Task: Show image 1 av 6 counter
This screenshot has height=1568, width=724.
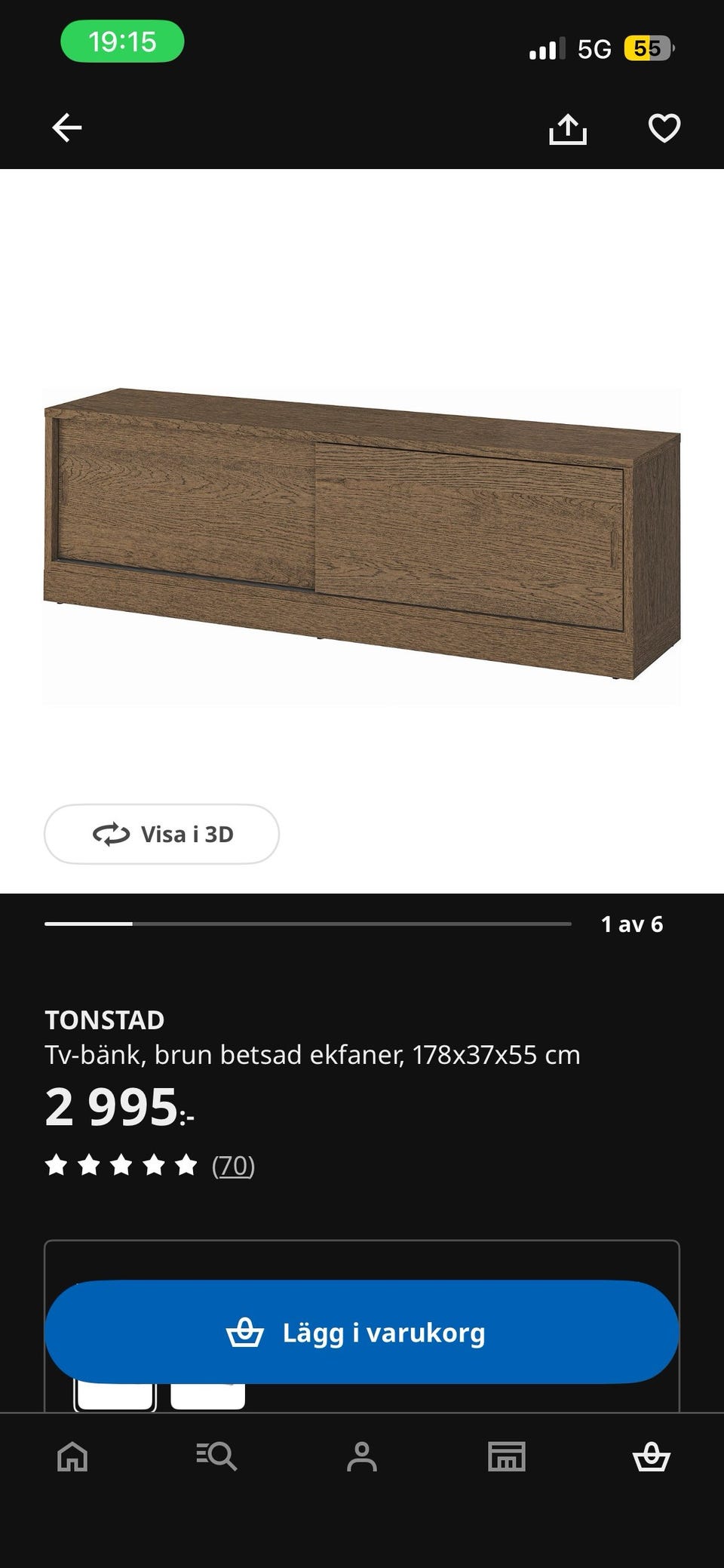Action: [632, 924]
